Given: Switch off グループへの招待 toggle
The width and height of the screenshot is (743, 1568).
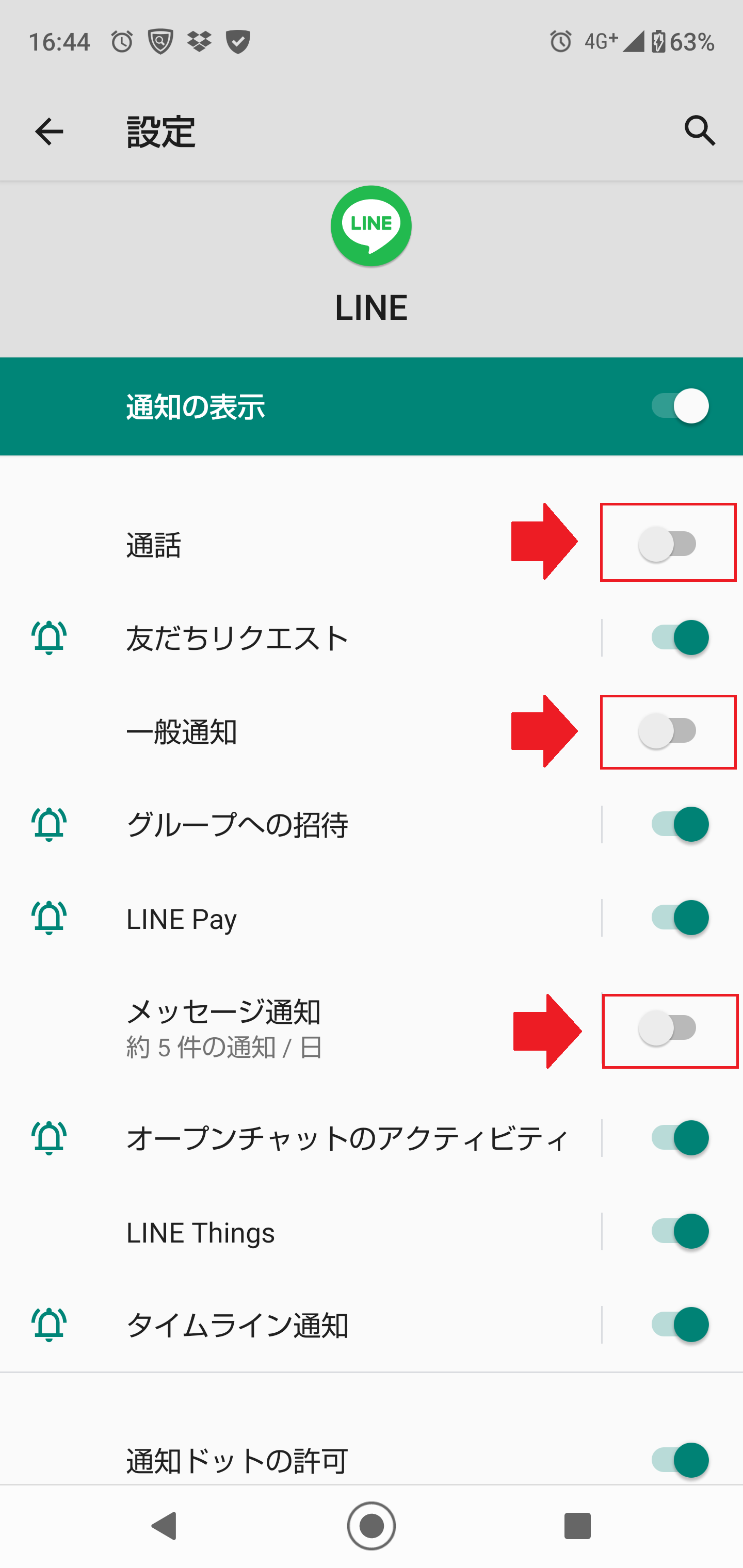Looking at the screenshot, I should [x=679, y=825].
